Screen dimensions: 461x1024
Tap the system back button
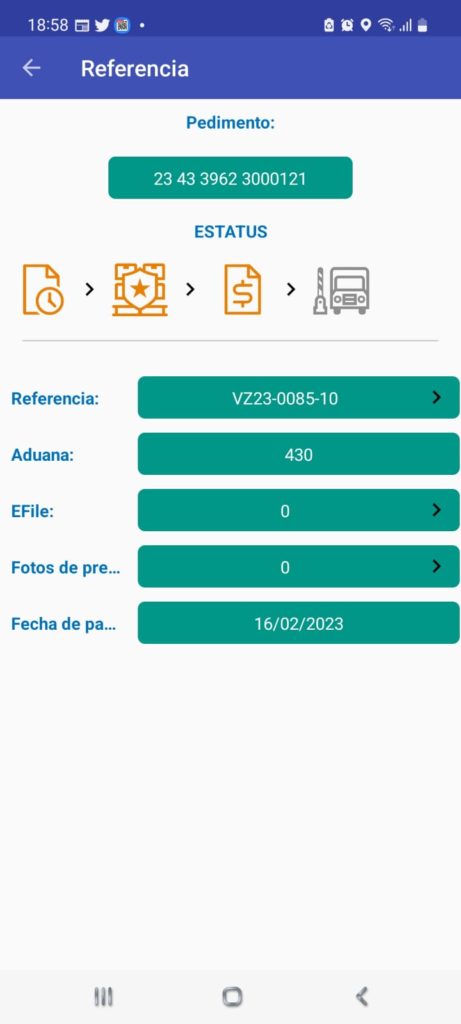click(x=362, y=997)
